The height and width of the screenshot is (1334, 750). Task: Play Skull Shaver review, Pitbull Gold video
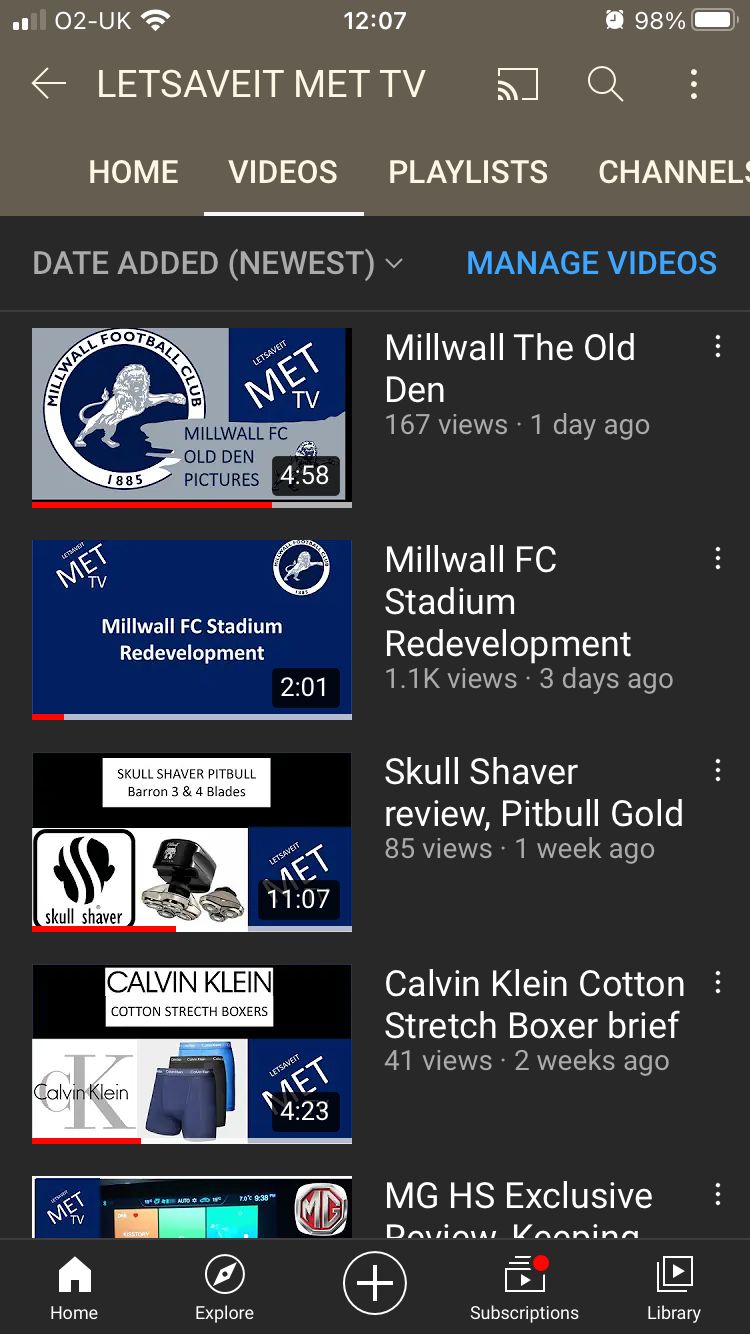click(x=192, y=842)
